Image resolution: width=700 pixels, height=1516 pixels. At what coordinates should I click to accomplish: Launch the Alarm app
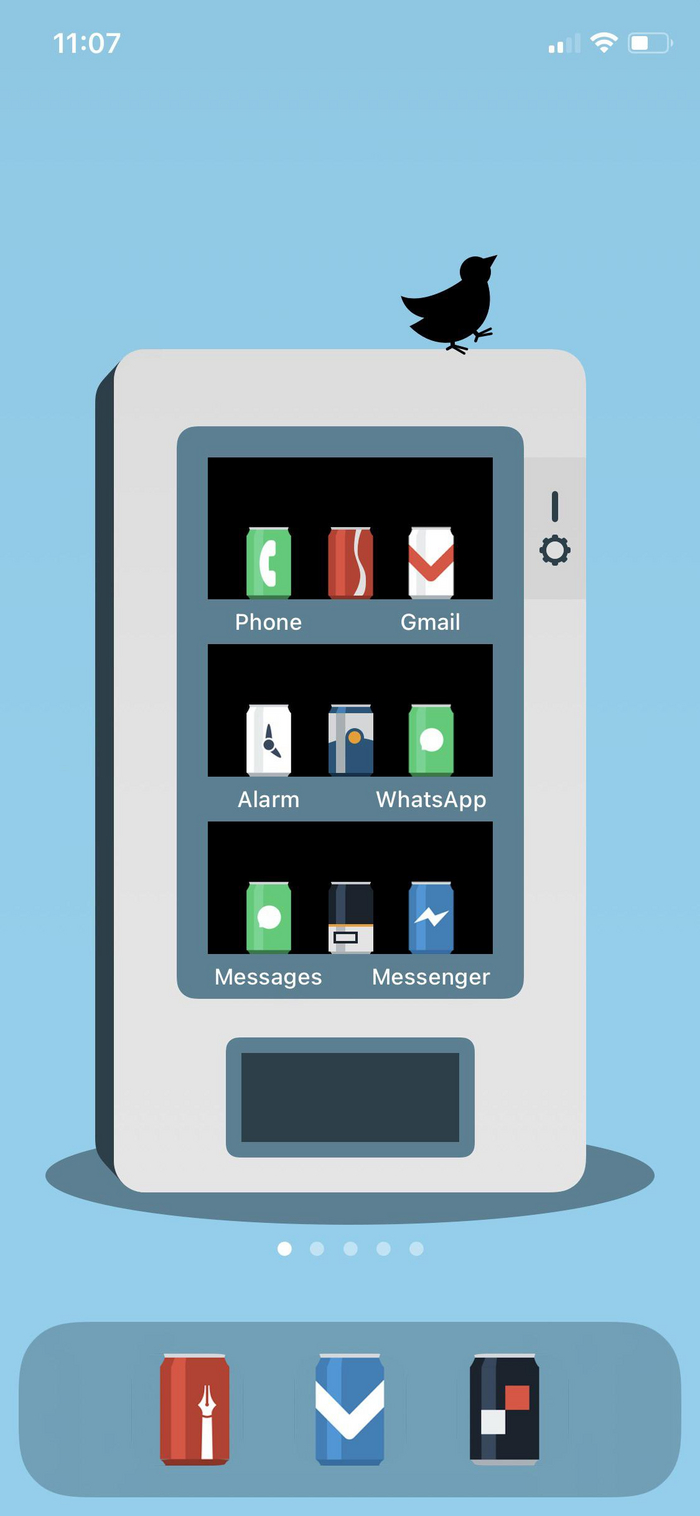tap(269, 740)
